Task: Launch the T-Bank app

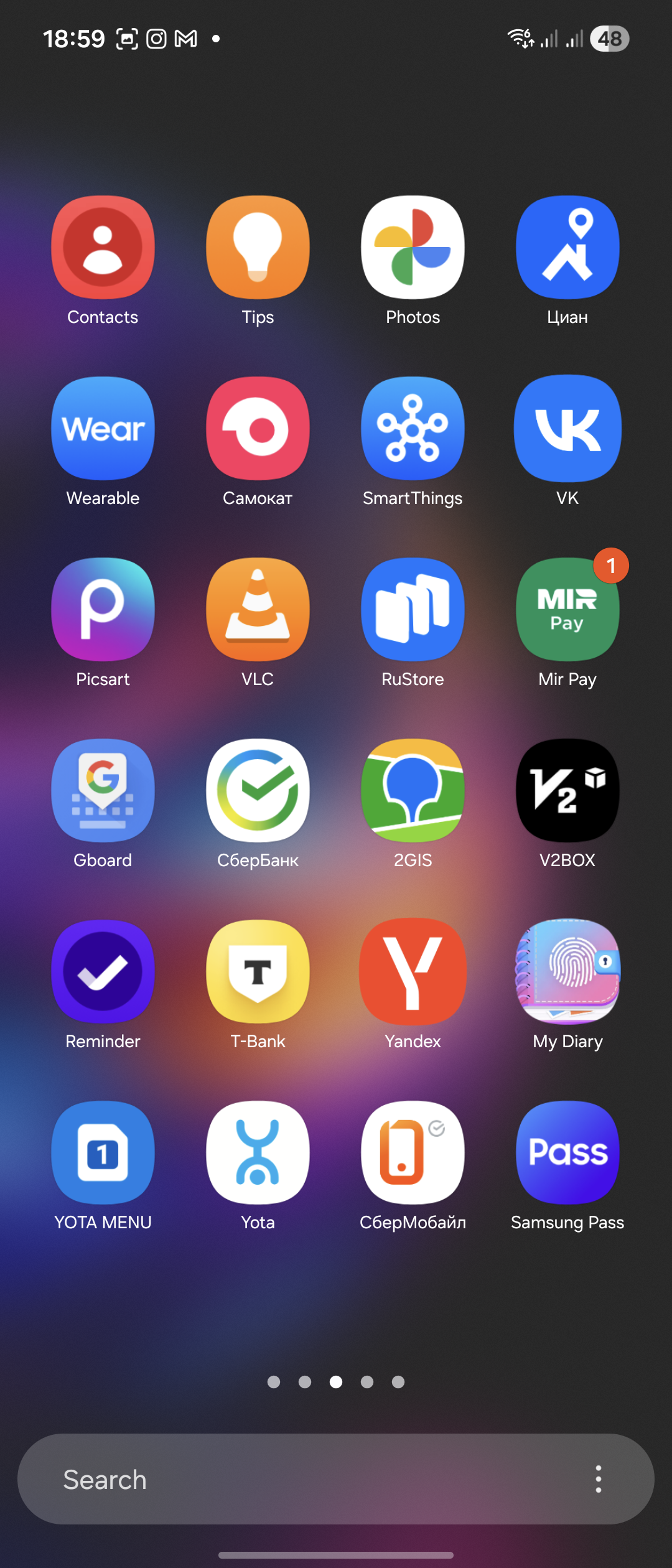Action: click(258, 972)
